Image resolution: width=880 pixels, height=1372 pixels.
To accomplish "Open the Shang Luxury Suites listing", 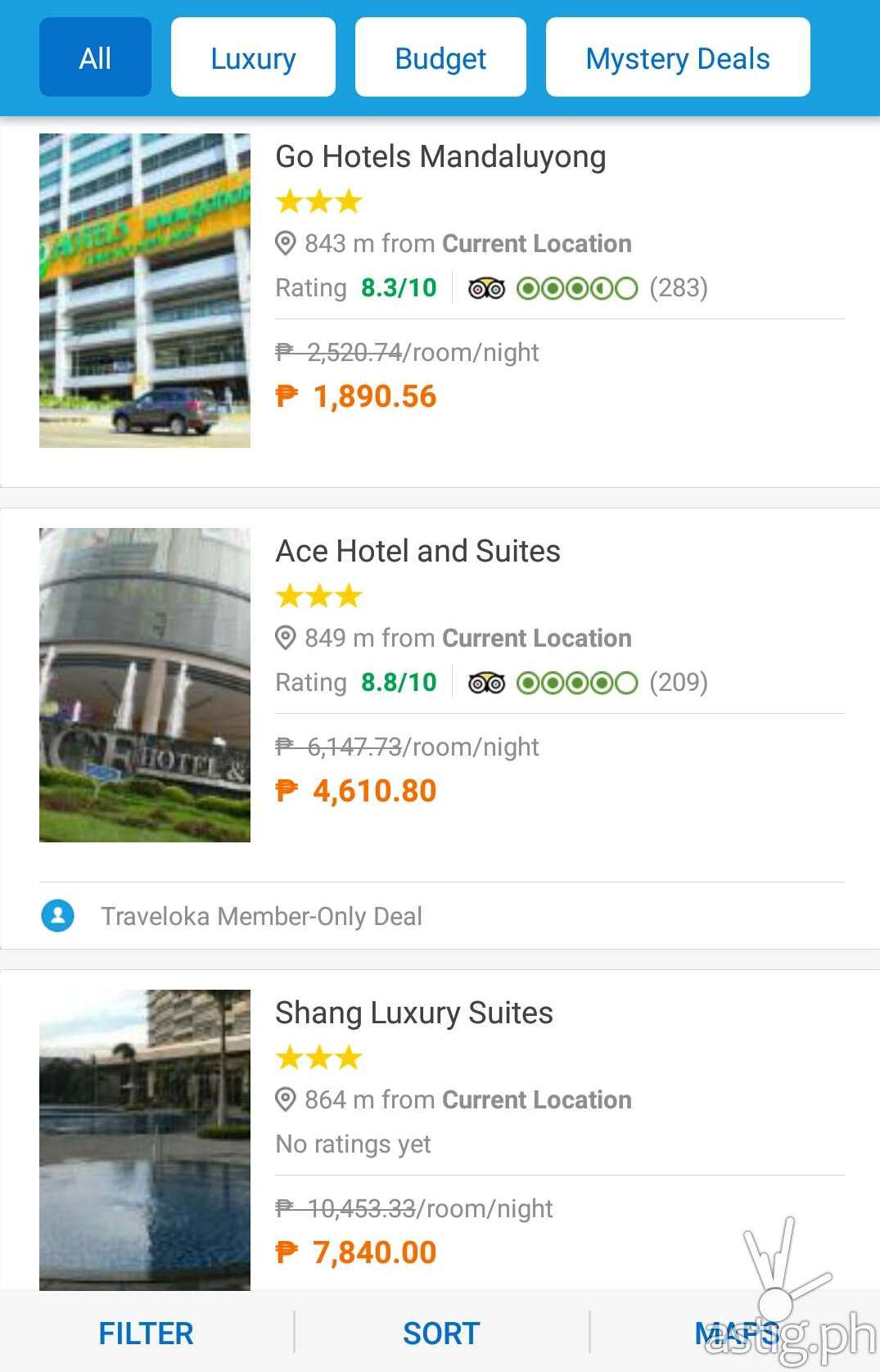I will tap(414, 1013).
